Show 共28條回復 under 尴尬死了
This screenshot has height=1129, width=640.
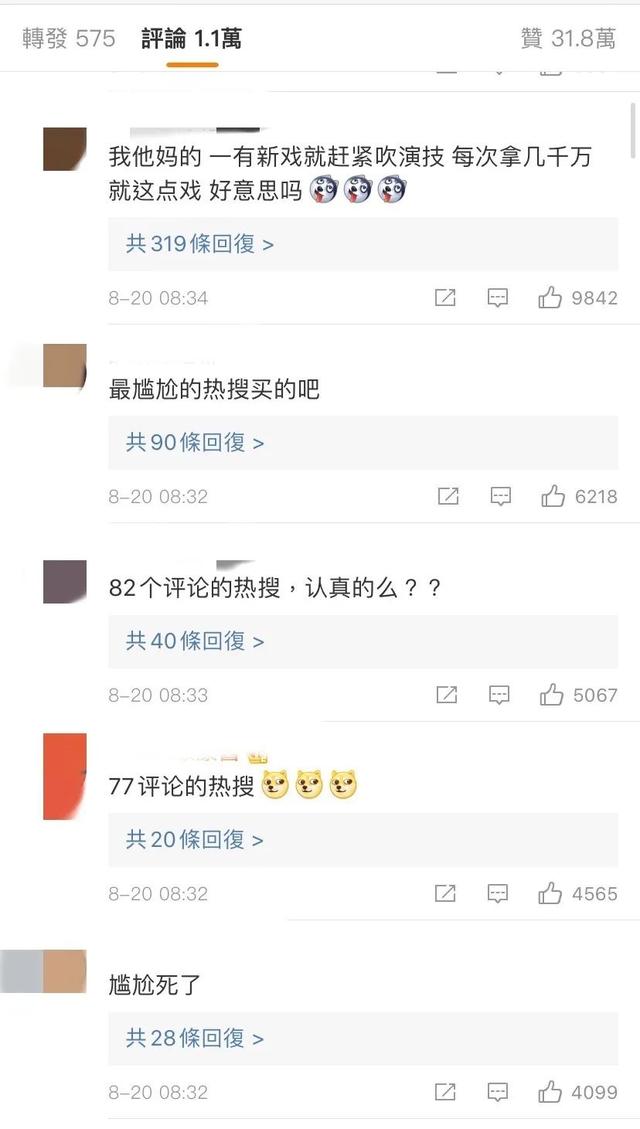pos(195,1038)
